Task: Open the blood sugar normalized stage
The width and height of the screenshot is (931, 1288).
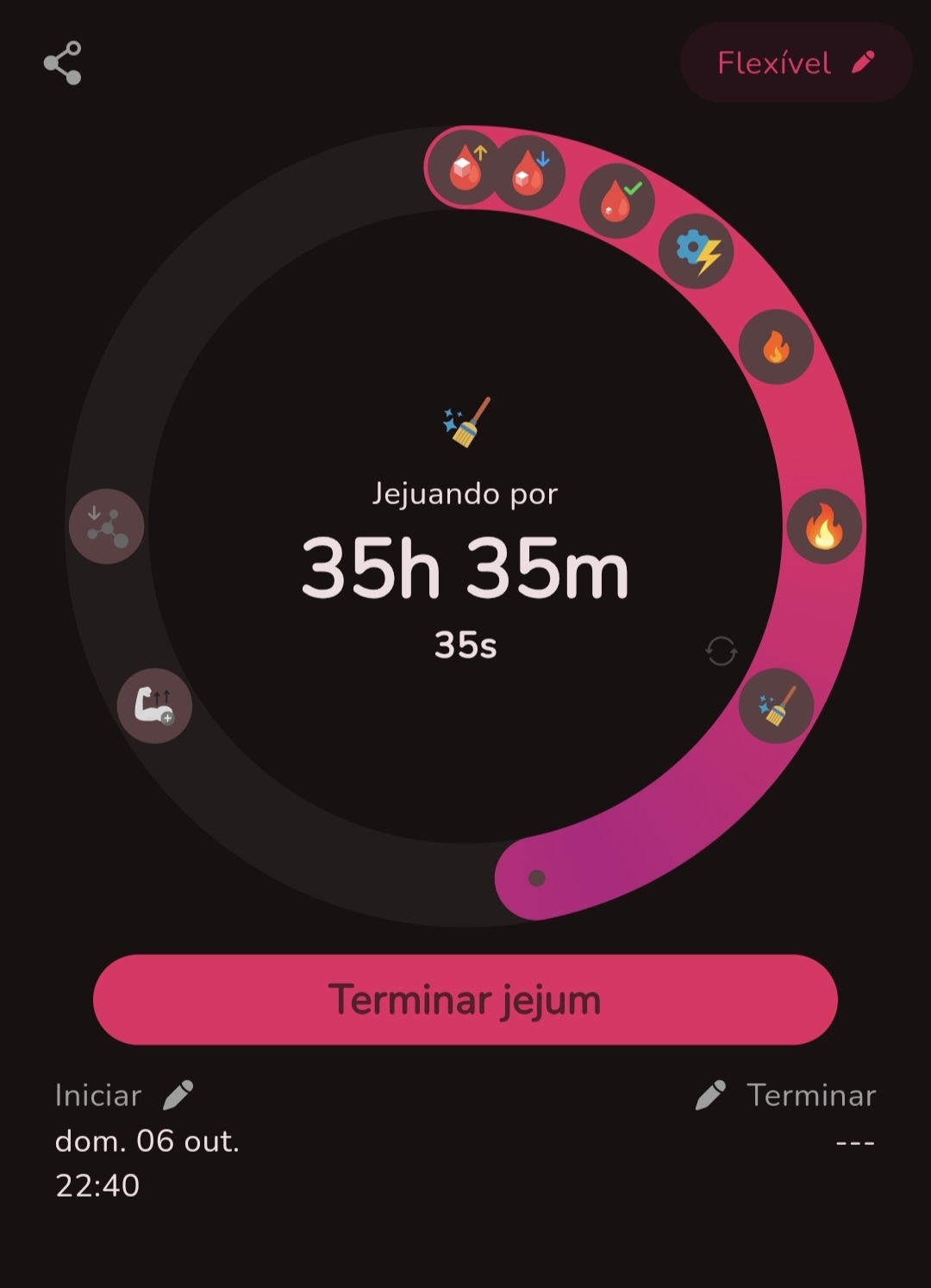Action: [617, 201]
